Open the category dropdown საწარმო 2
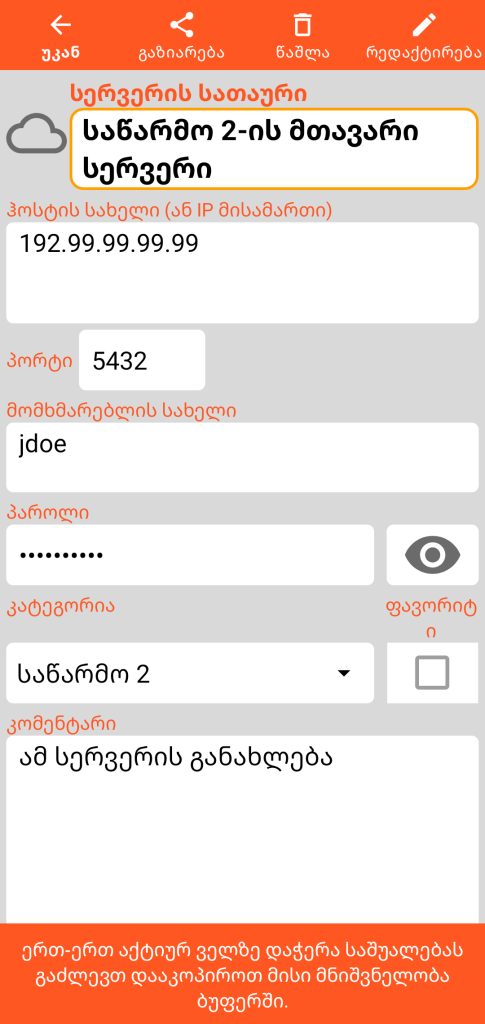Screen dimensions: 485x1024 tap(190, 673)
